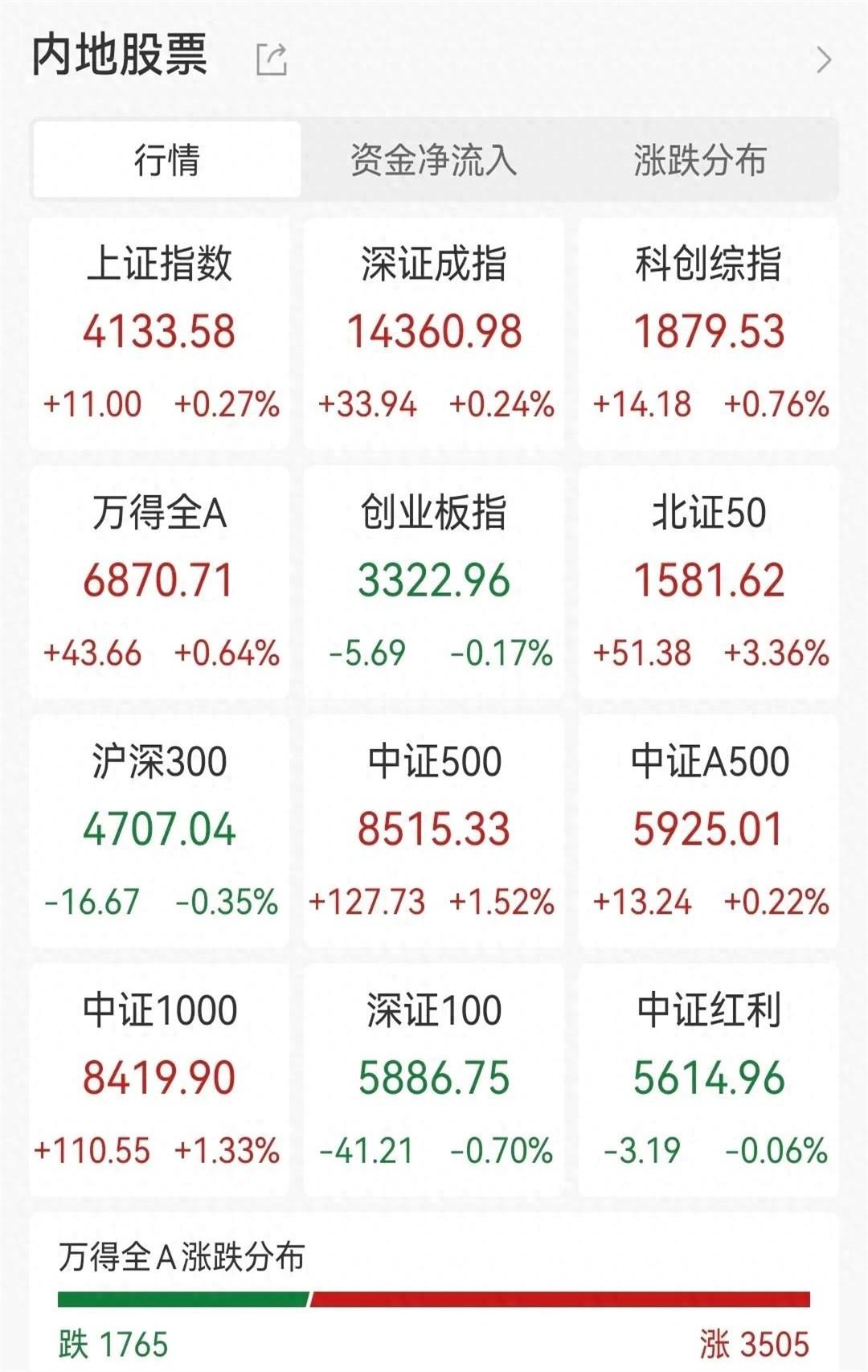Select the 创业板指 index card
868x1372 pixels.
[434, 583]
